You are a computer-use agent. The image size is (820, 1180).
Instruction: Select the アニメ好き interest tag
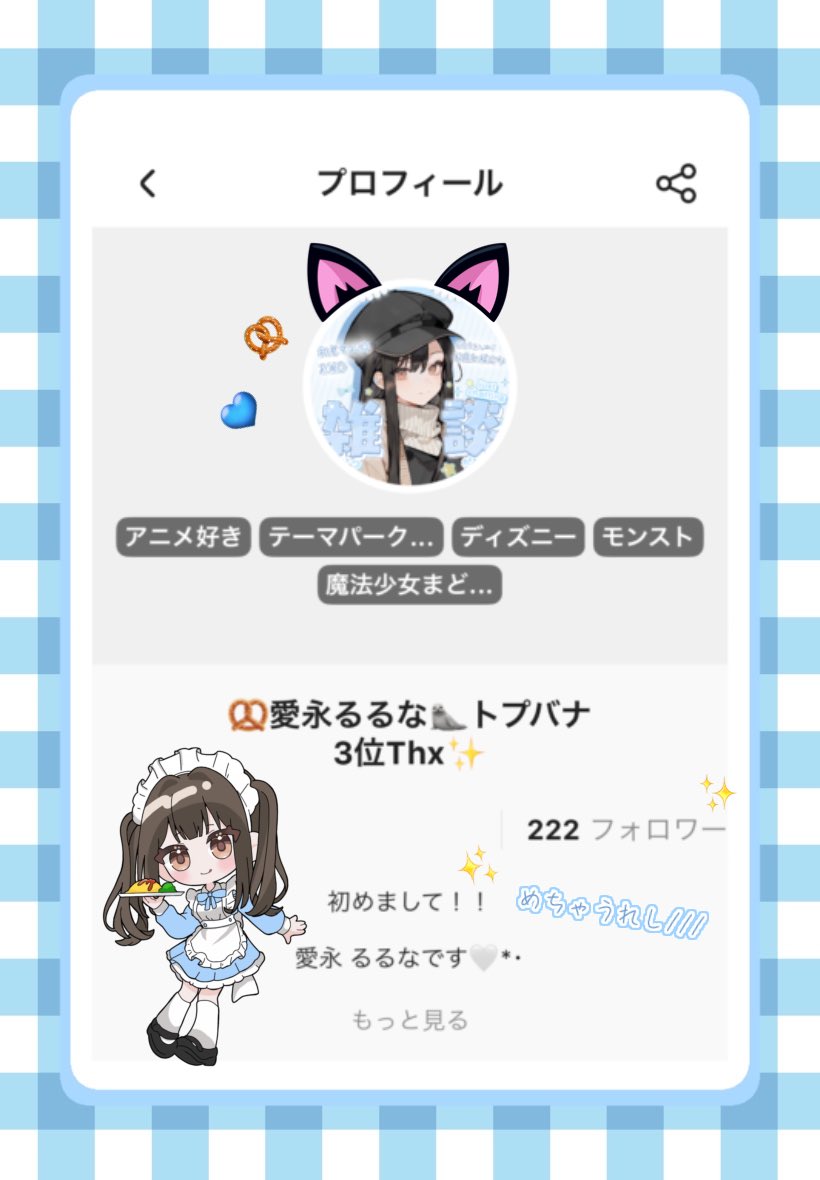[x=184, y=537]
